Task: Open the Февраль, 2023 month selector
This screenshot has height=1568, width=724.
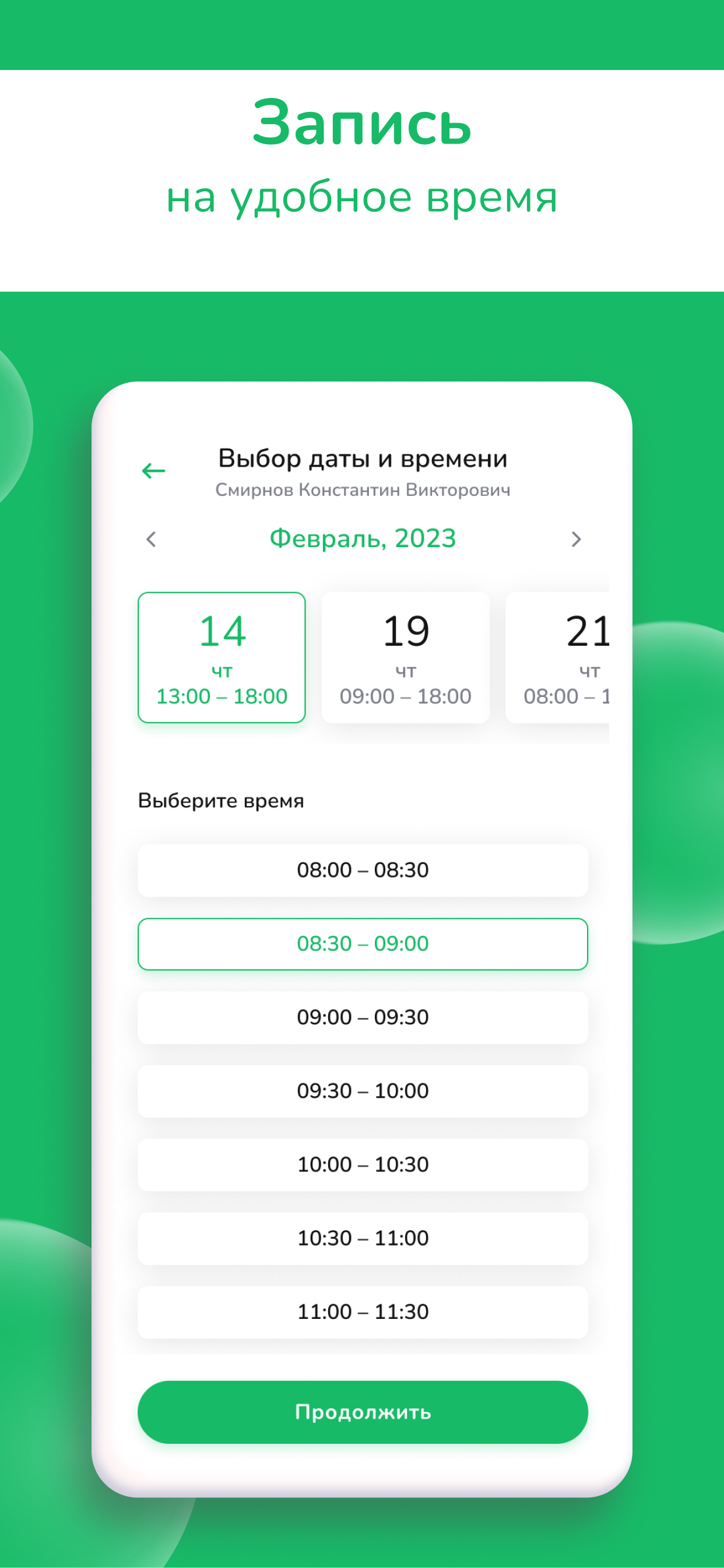Action: point(363,538)
